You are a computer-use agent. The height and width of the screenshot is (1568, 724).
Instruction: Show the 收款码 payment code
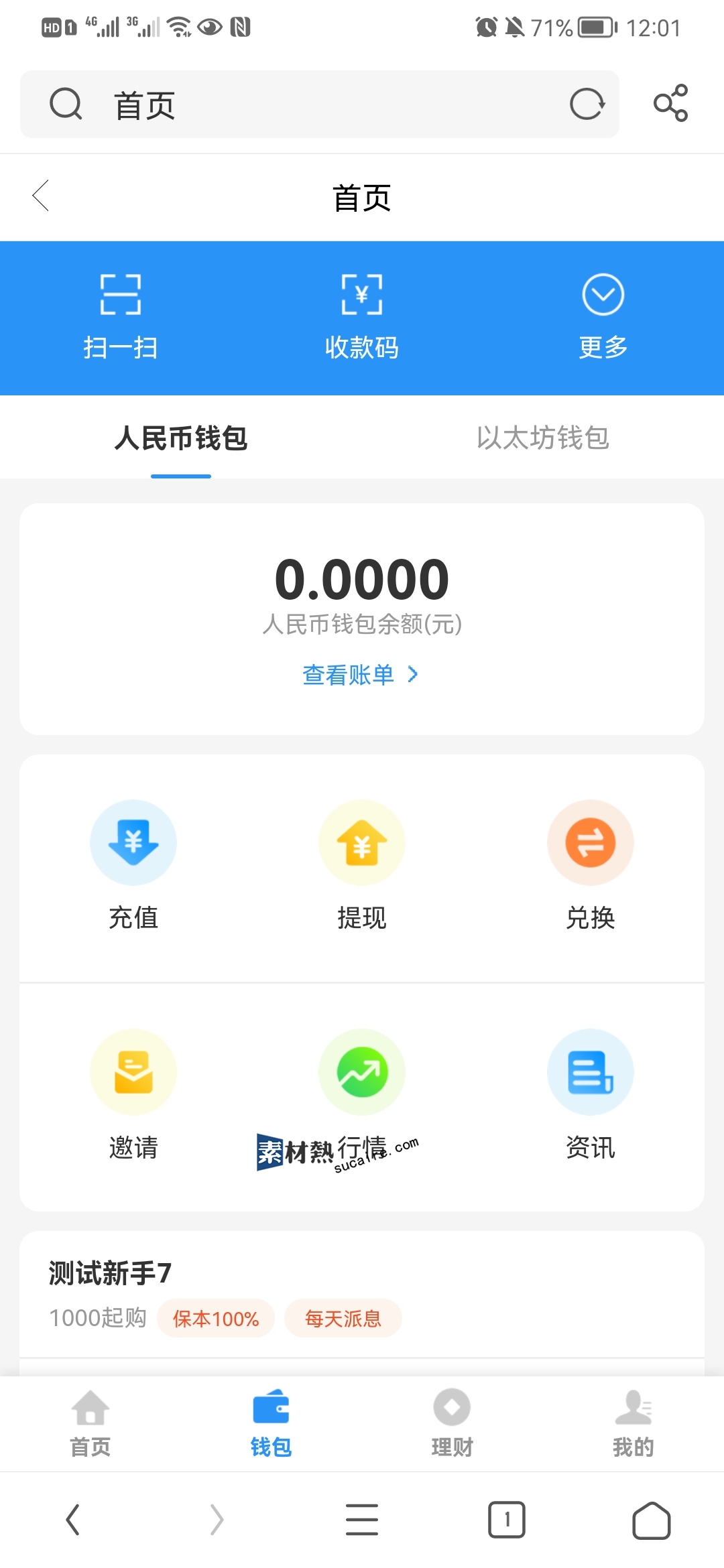click(362, 317)
